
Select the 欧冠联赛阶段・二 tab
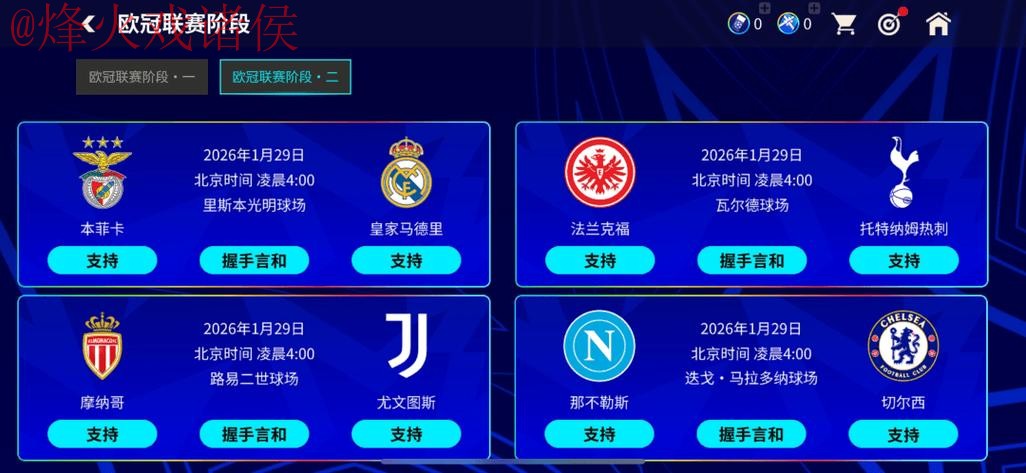pos(285,77)
